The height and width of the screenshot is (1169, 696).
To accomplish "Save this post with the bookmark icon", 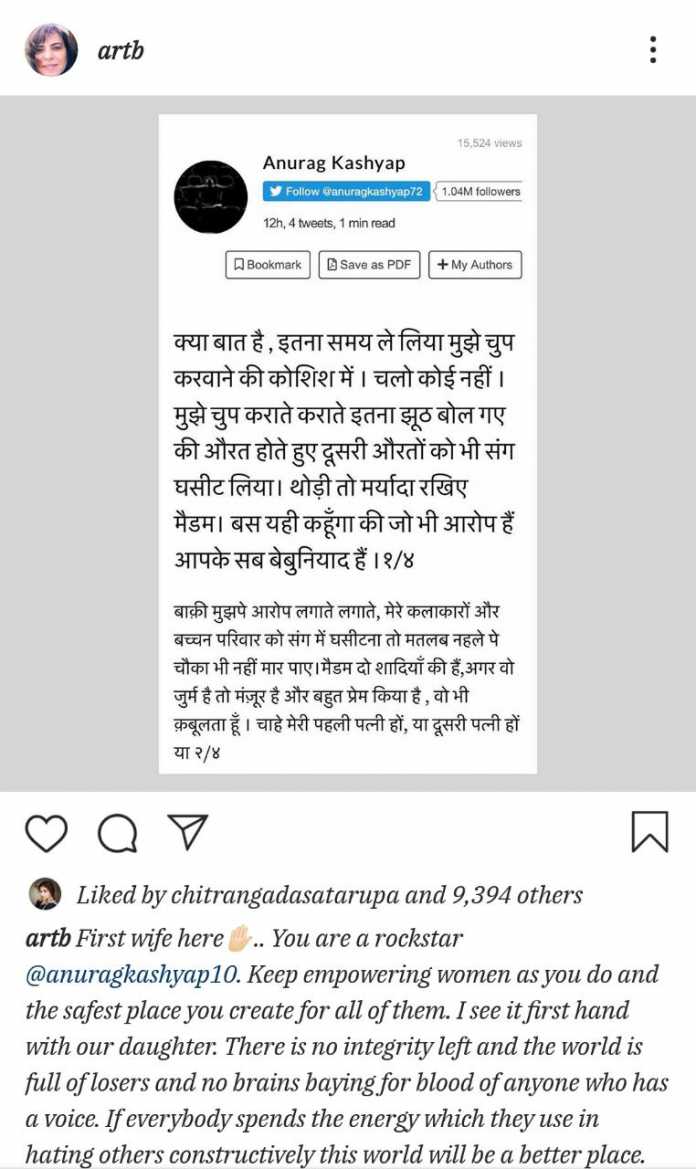I will 650,832.
